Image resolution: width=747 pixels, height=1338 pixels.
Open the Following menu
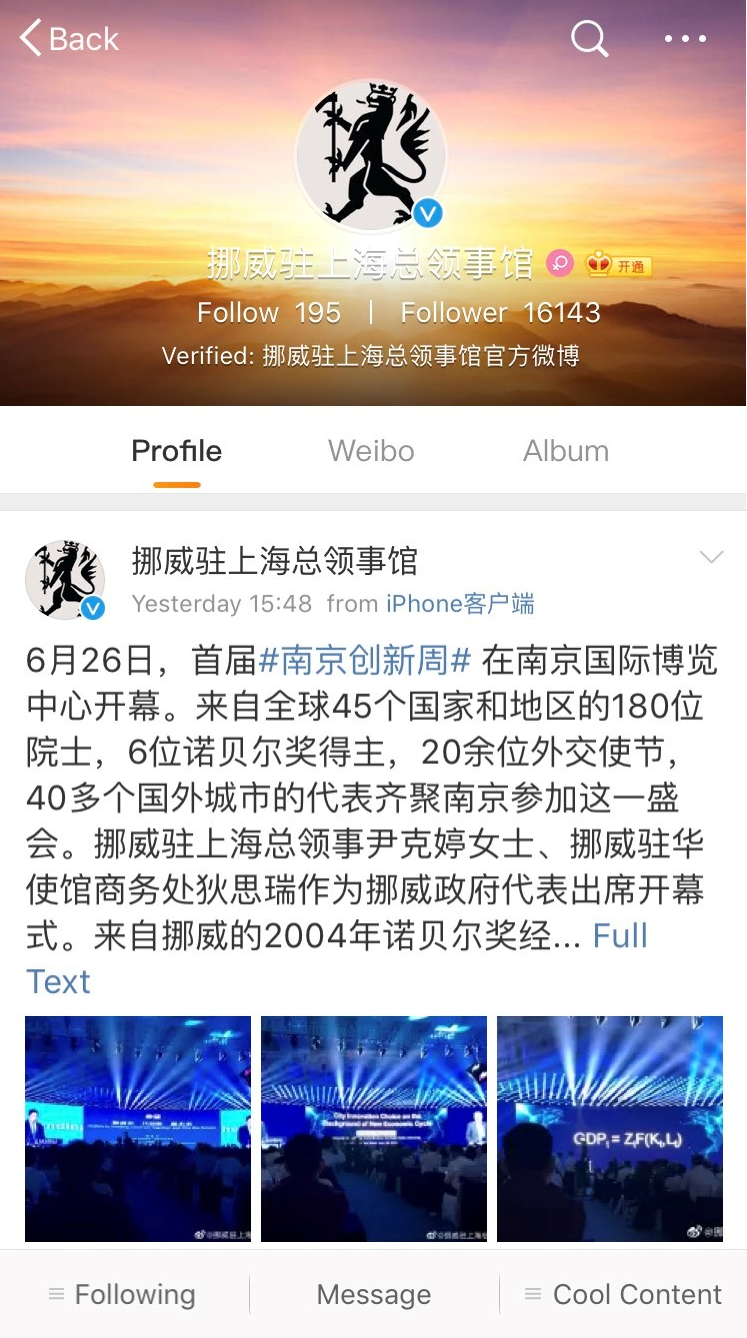point(123,1294)
